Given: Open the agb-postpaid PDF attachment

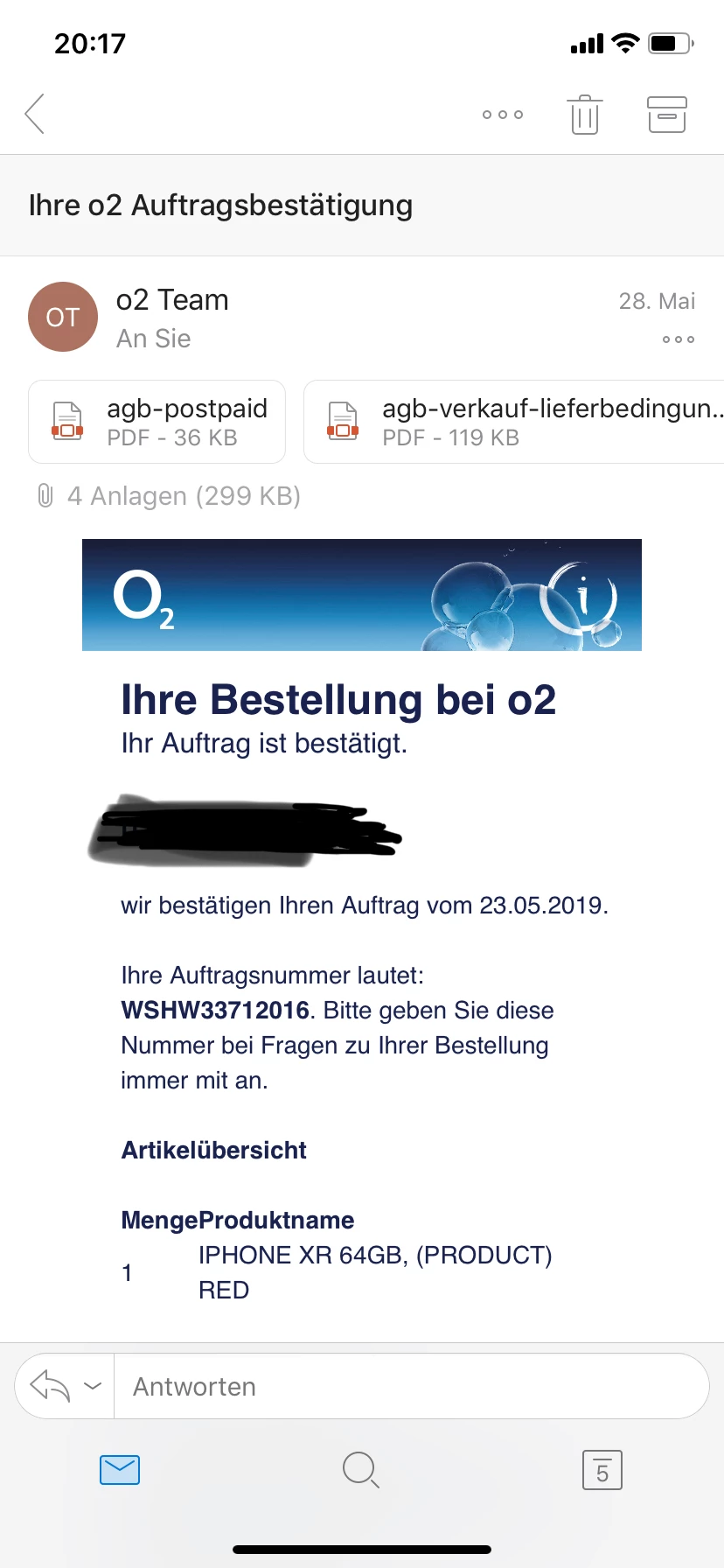Looking at the screenshot, I should click(x=157, y=422).
